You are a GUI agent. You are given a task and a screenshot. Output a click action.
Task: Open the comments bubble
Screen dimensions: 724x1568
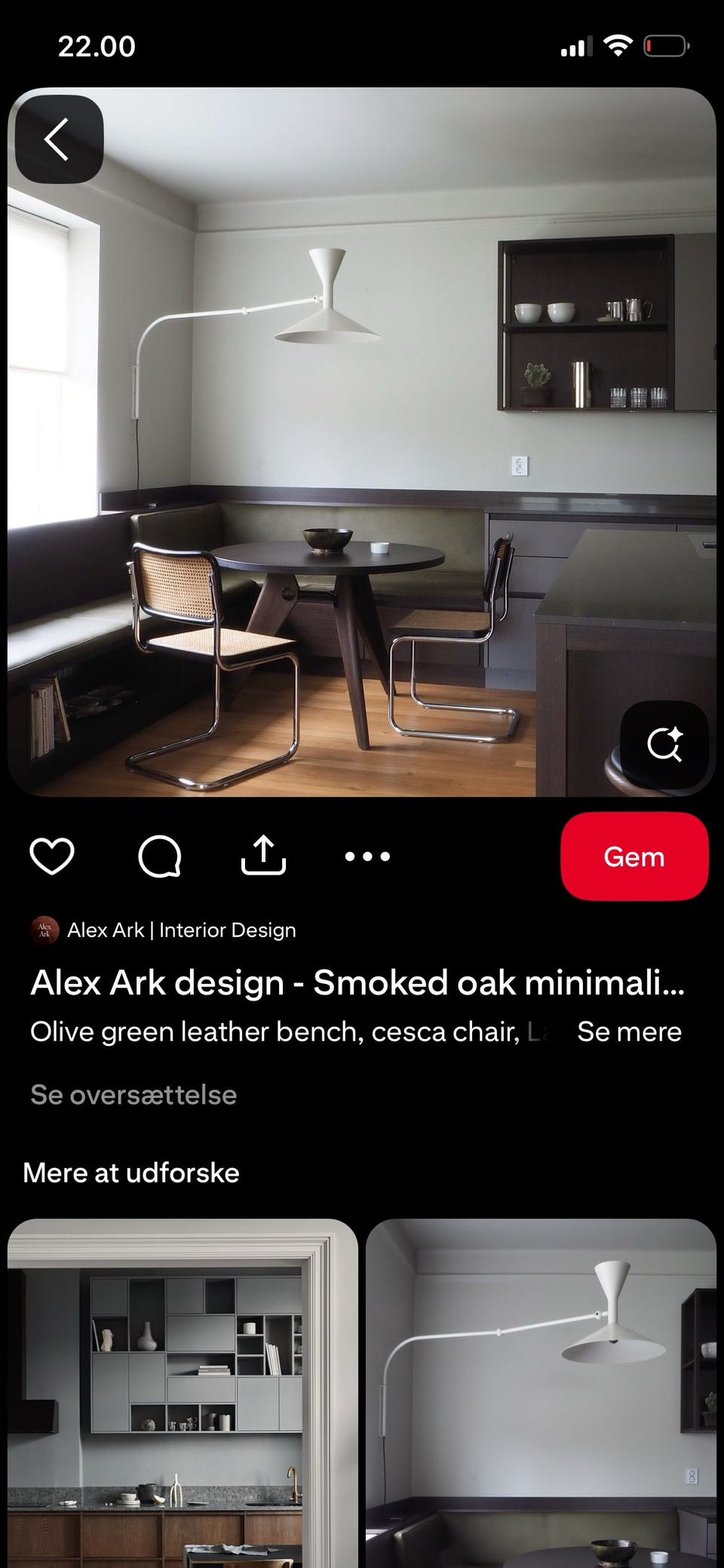(160, 856)
